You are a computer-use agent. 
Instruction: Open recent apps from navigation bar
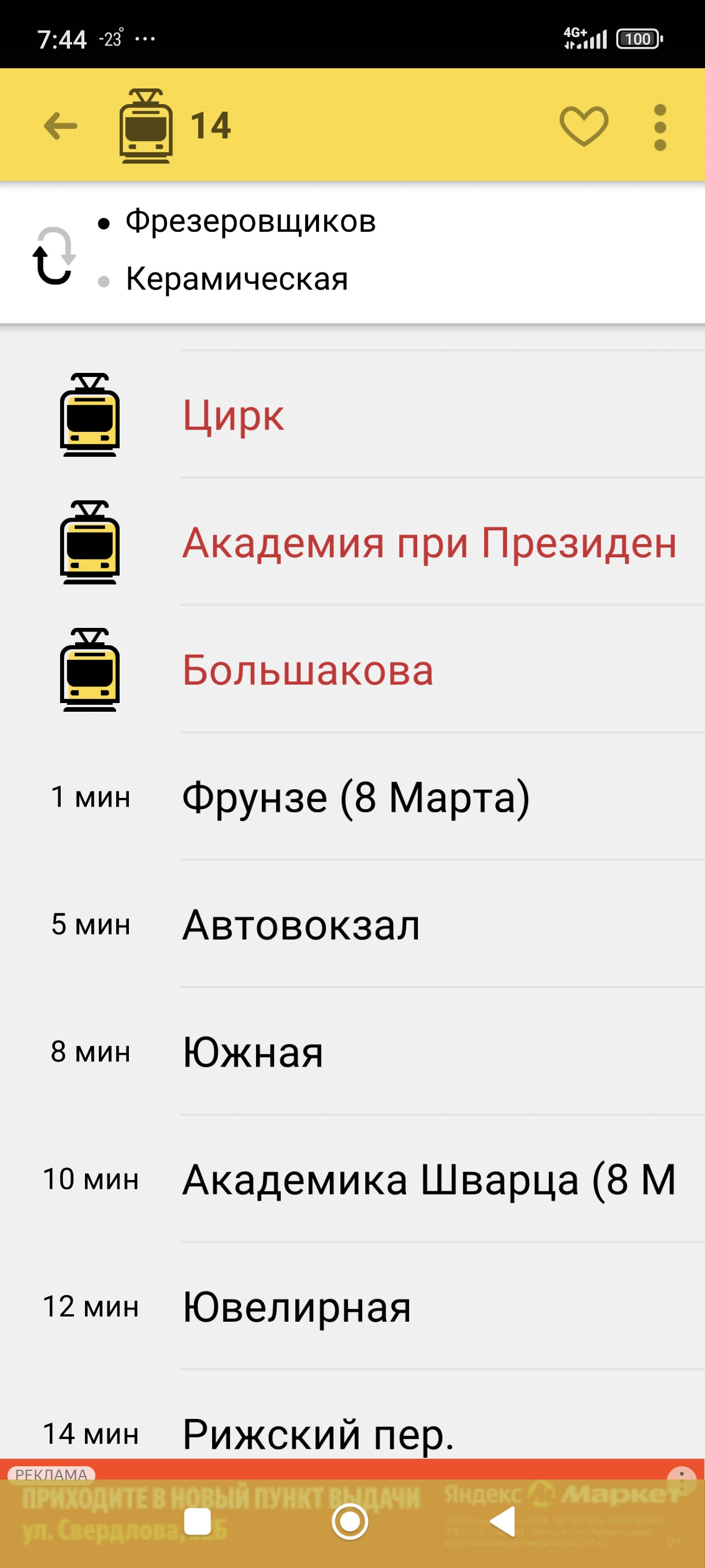click(x=198, y=1522)
